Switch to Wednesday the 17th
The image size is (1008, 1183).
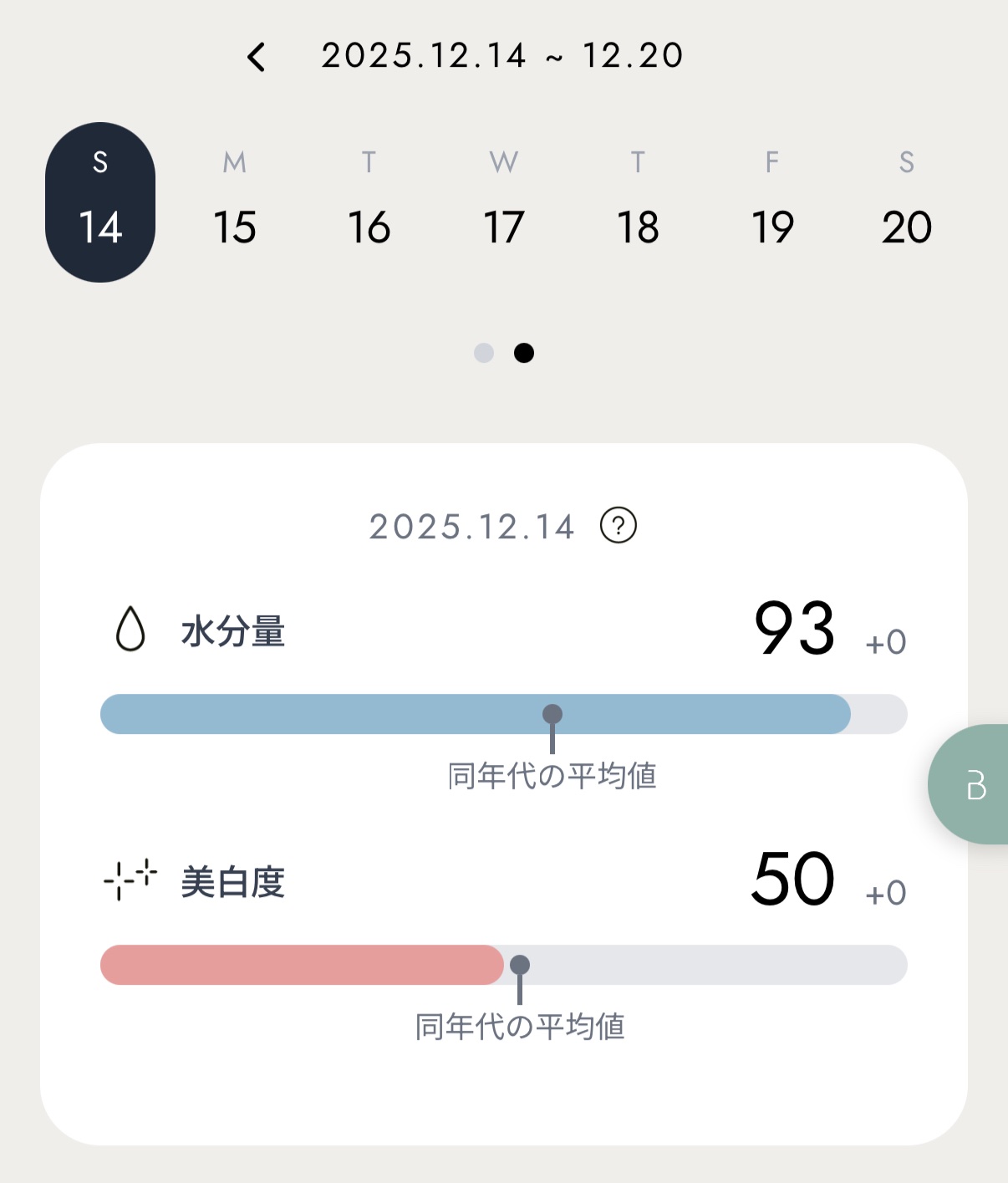coord(503,202)
